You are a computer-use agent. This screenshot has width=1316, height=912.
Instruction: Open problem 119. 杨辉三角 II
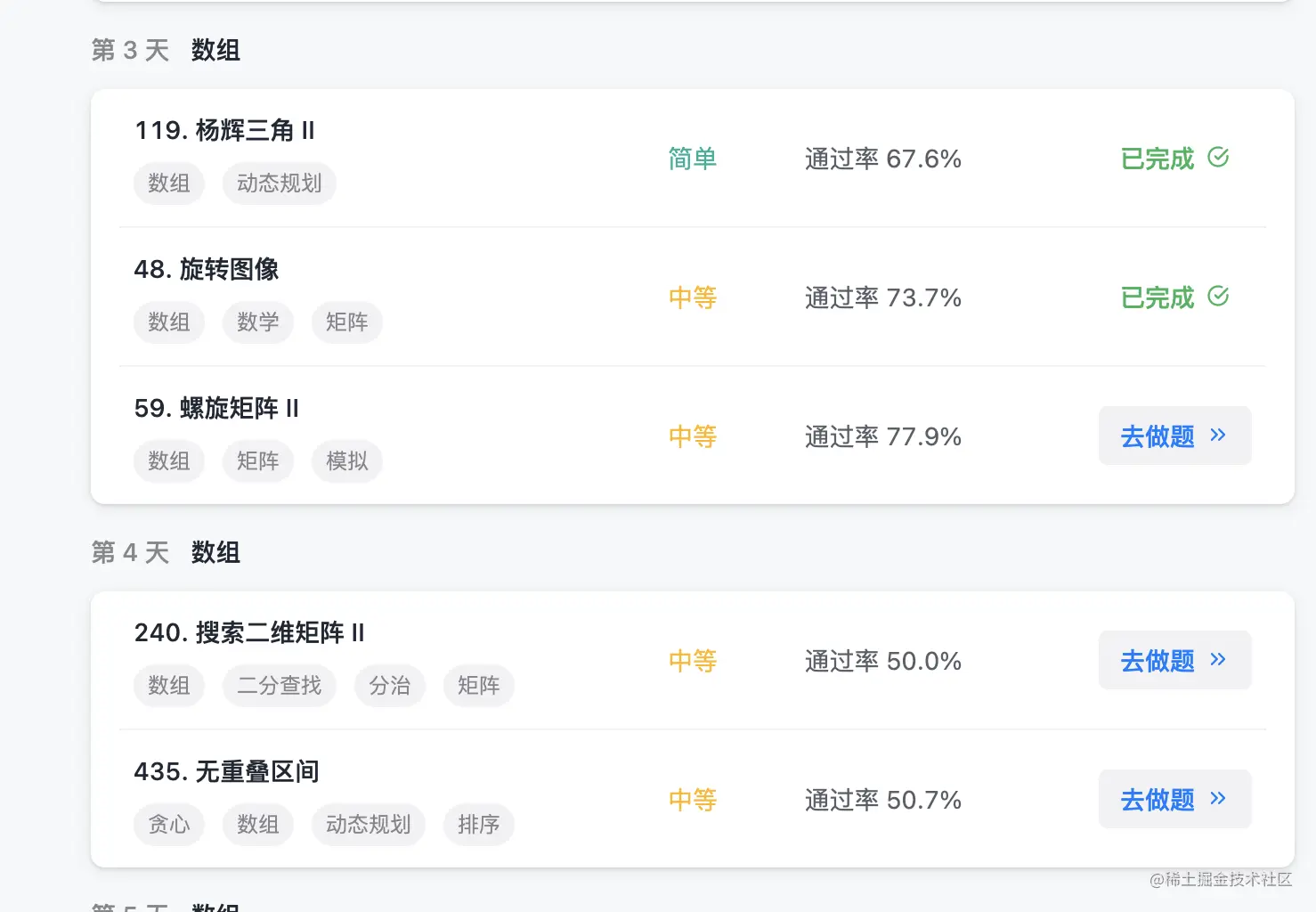coord(224,131)
